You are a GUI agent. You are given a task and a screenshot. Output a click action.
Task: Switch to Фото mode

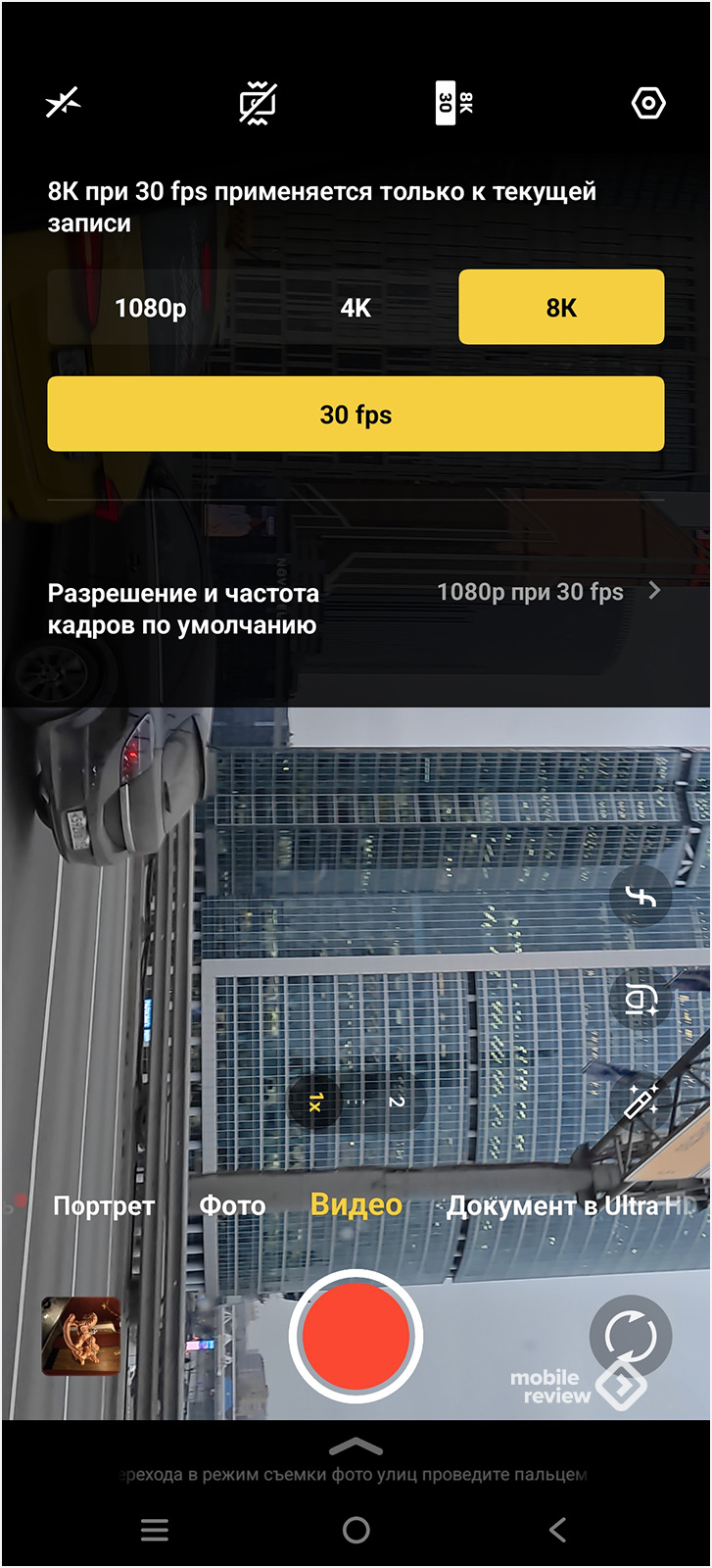[x=232, y=1205]
